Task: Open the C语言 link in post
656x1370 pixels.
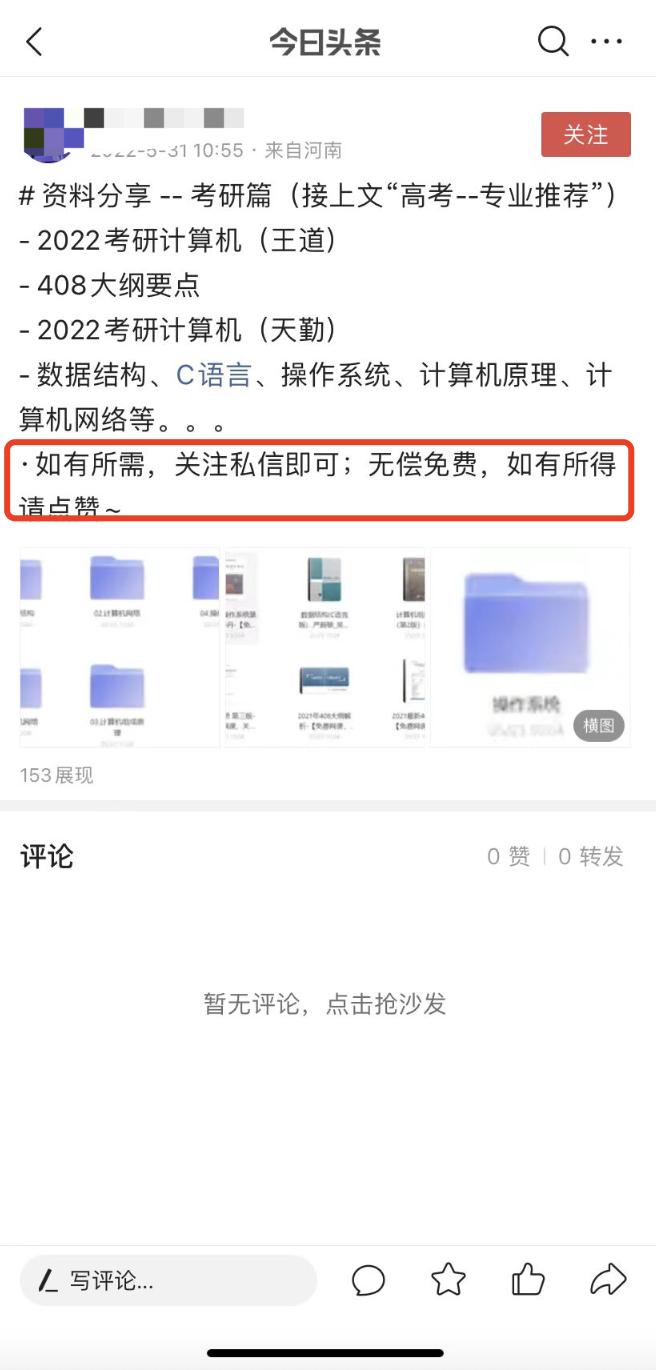Action: pos(214,375)
